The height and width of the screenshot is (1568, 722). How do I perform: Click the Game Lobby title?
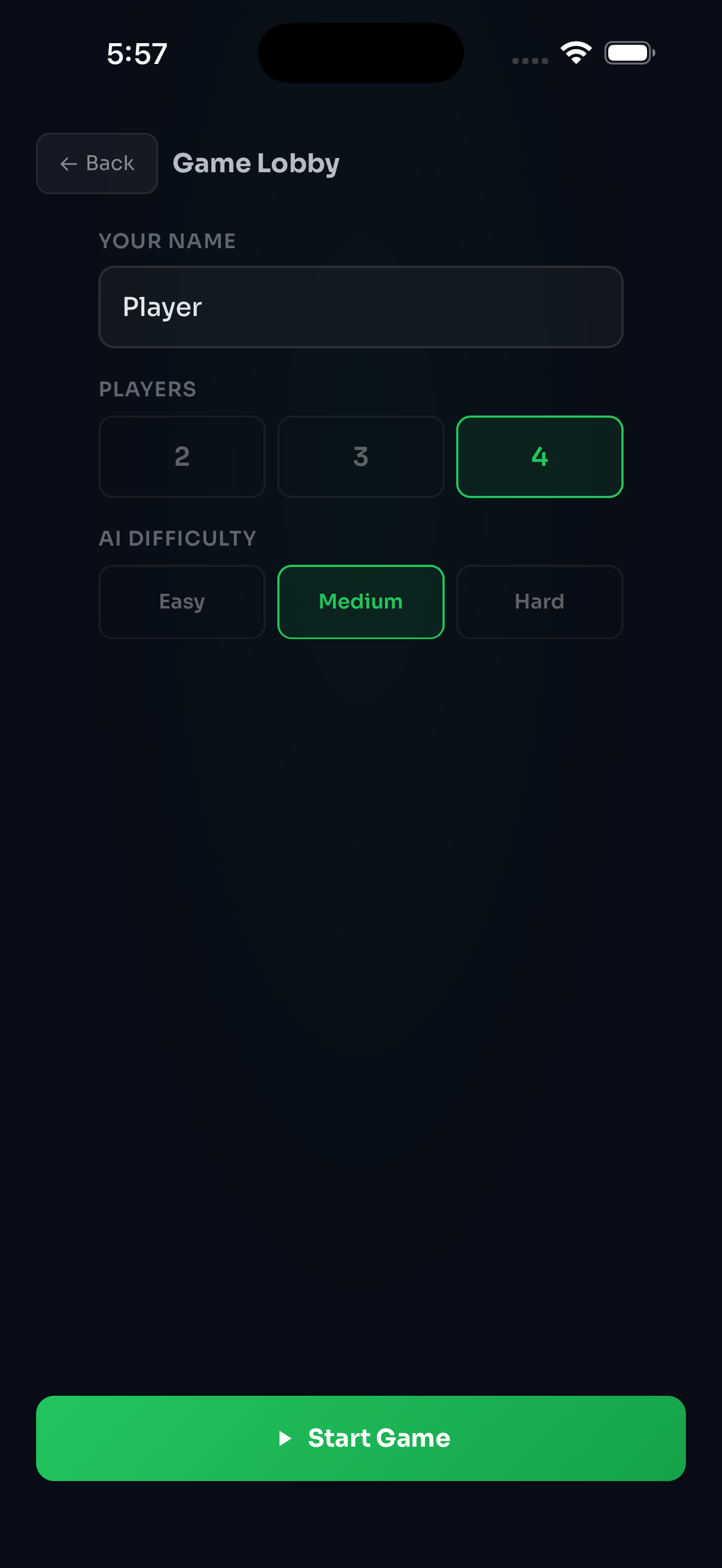(x=255, y=163)
